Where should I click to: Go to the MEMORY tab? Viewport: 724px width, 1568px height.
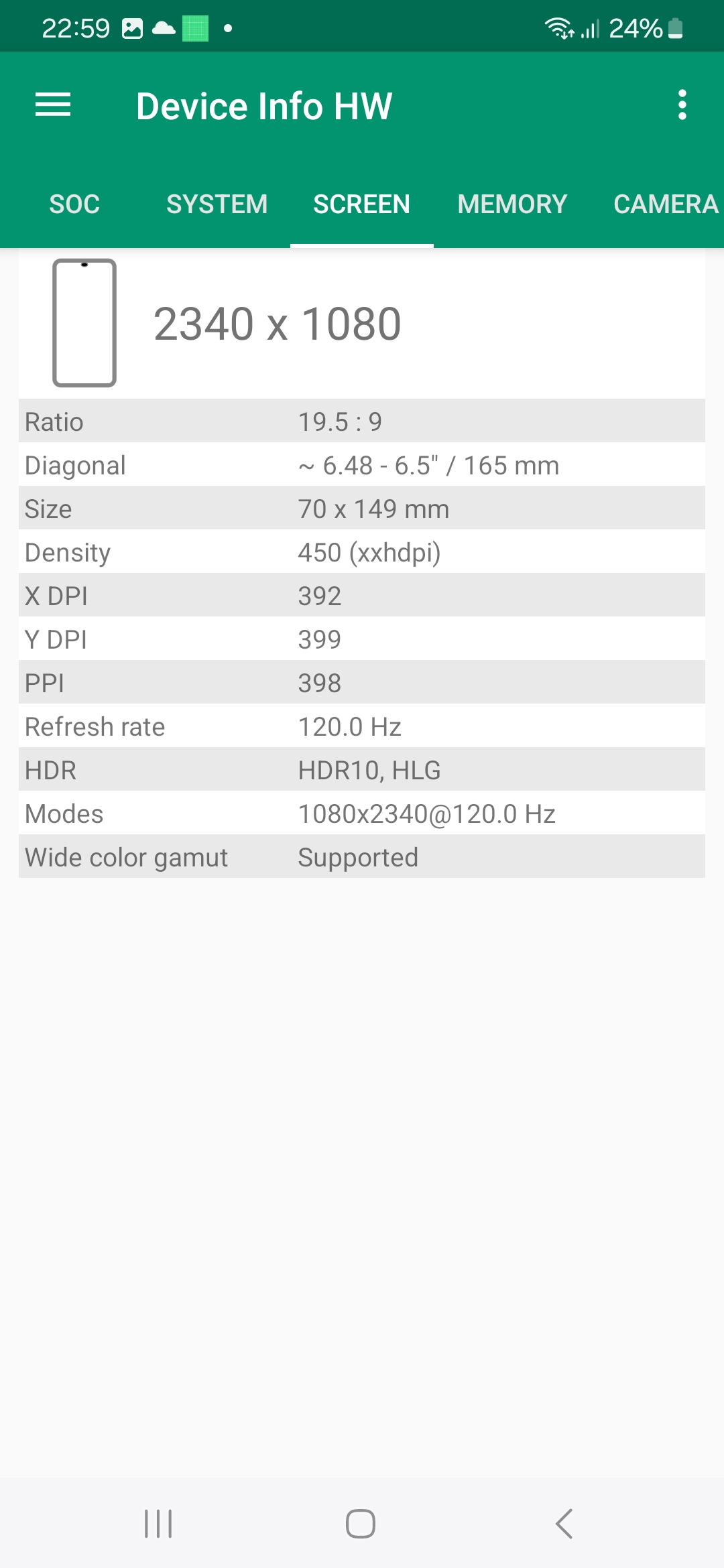pyautogui.click(x=512, y=204)
